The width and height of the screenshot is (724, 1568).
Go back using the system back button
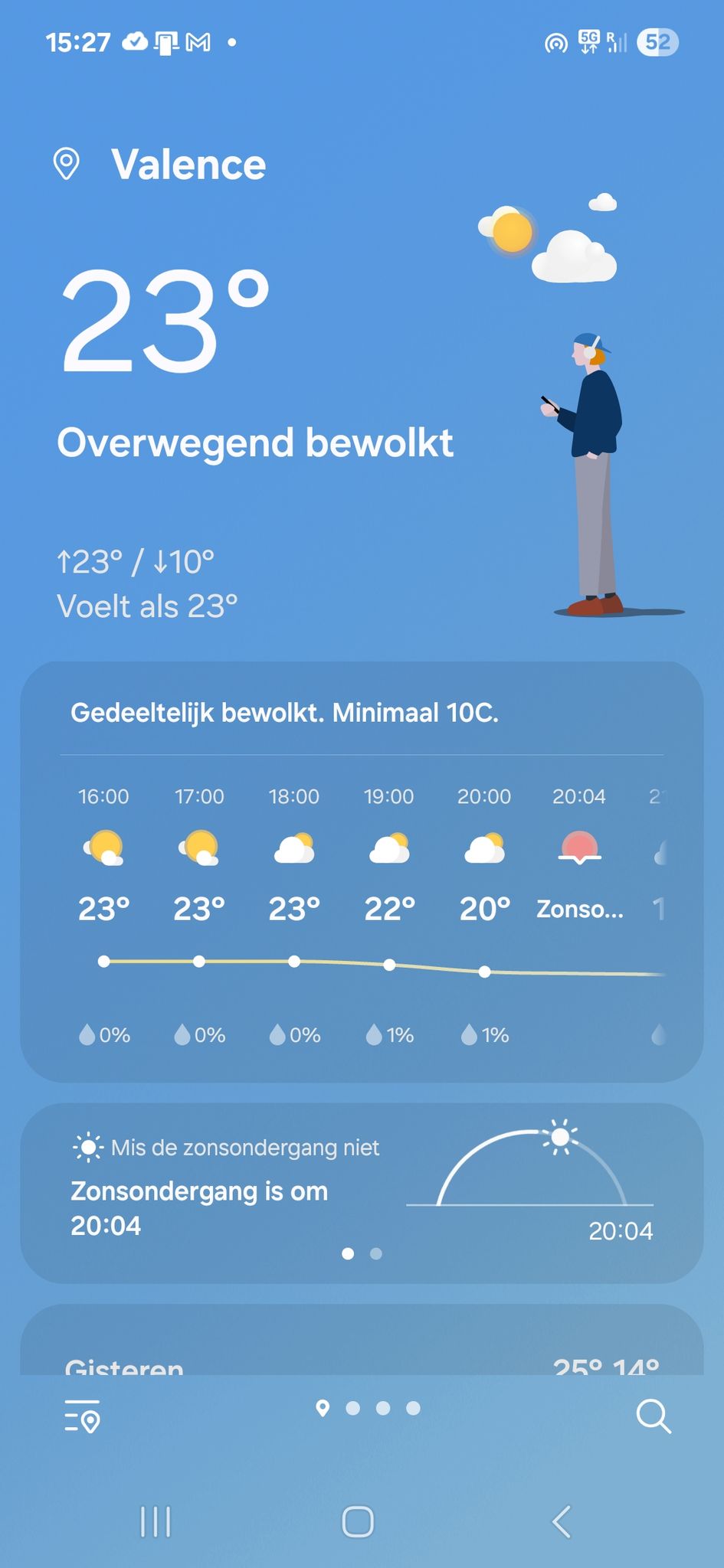[562, 1521]
